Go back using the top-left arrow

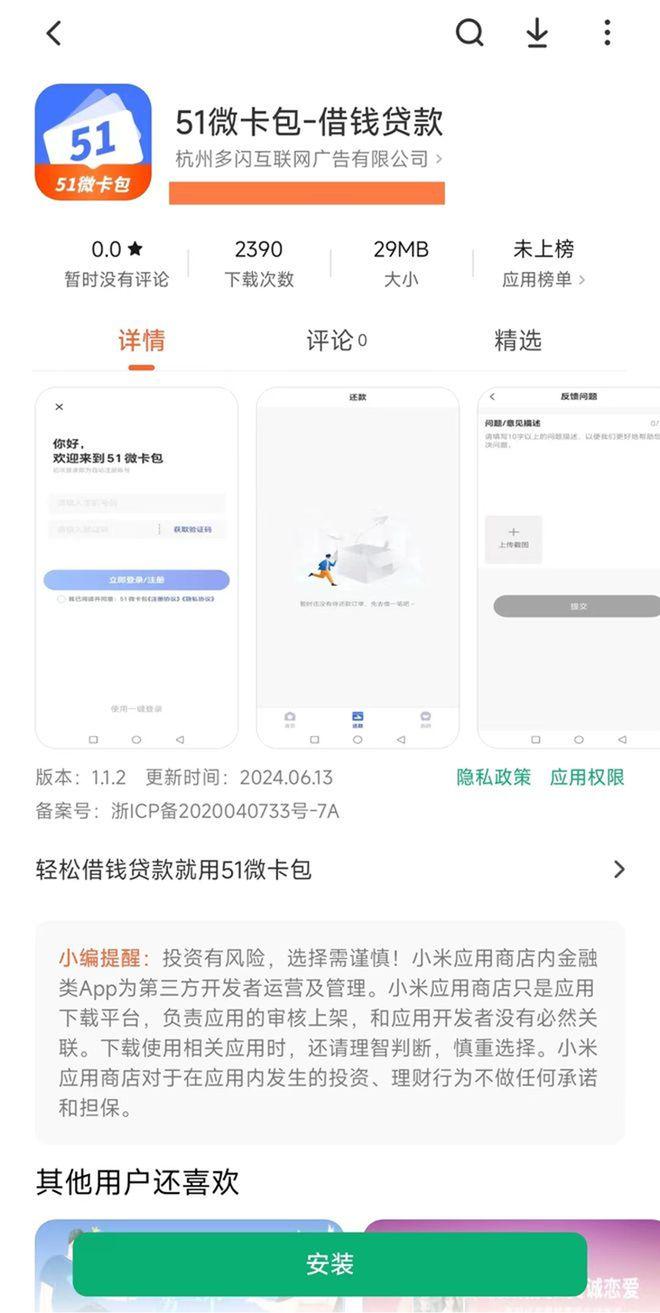(x=54, y=33)
